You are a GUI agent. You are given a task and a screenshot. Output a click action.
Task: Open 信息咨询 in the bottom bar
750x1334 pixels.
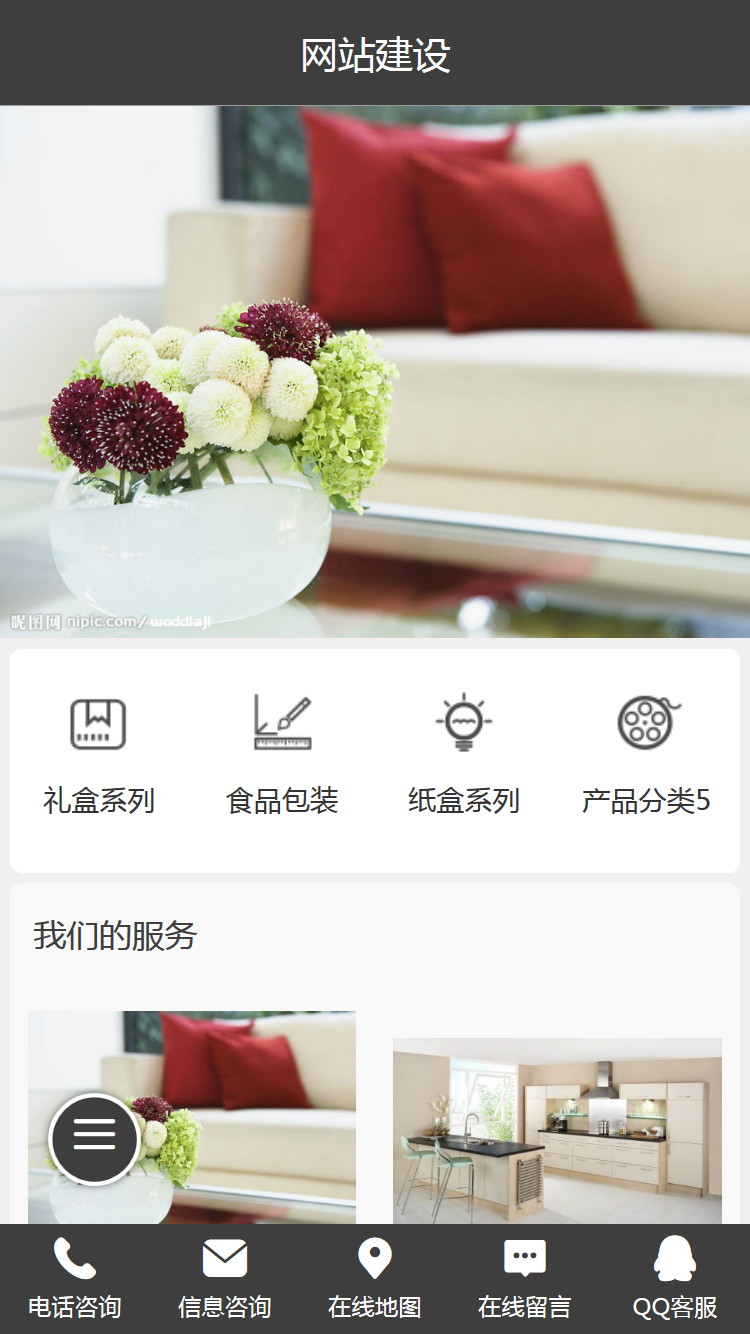[225, 1278]
